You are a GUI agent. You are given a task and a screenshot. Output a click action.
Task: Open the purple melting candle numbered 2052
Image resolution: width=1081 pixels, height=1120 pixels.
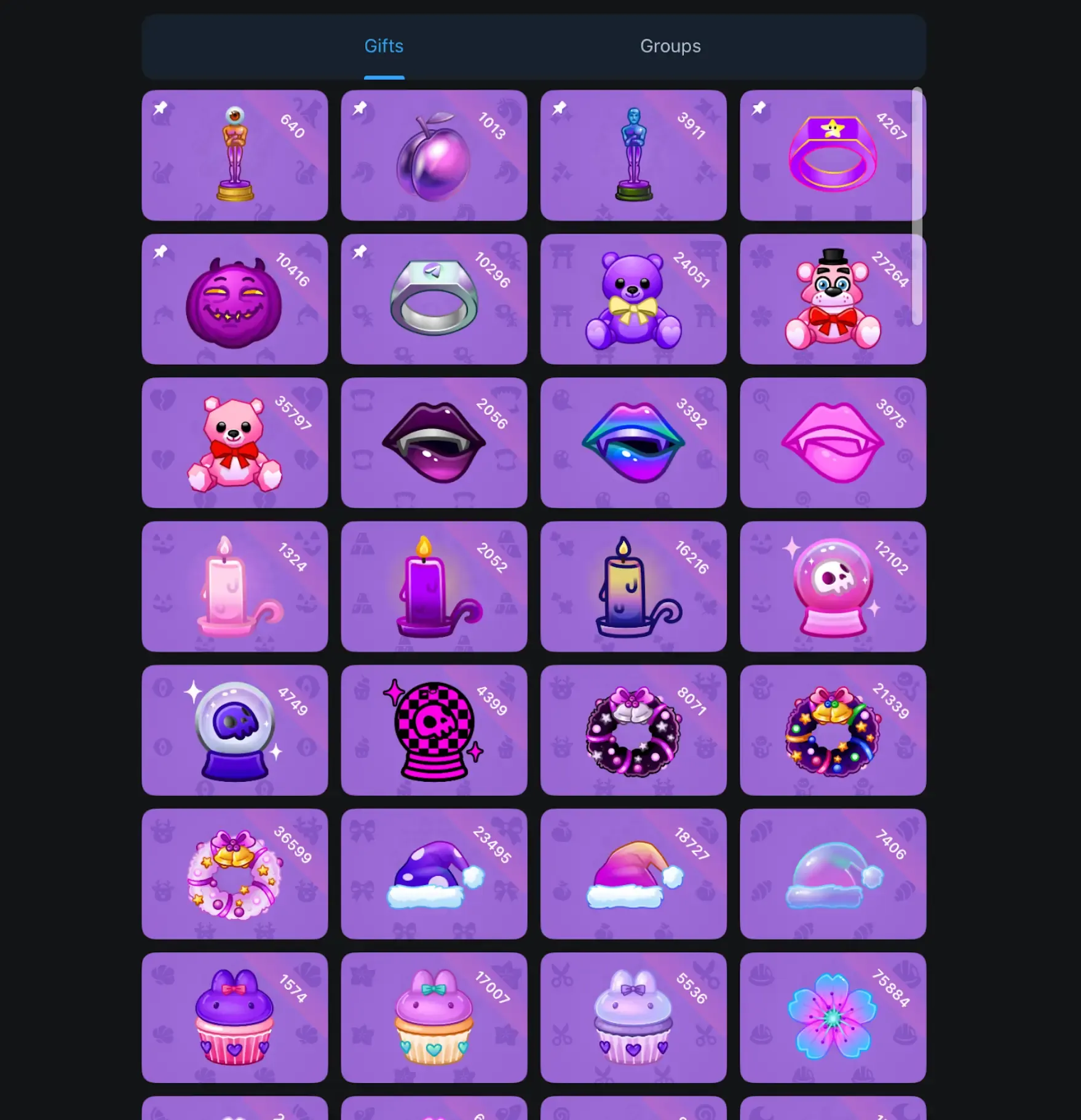pyautogui.click(x=434, y=587)
